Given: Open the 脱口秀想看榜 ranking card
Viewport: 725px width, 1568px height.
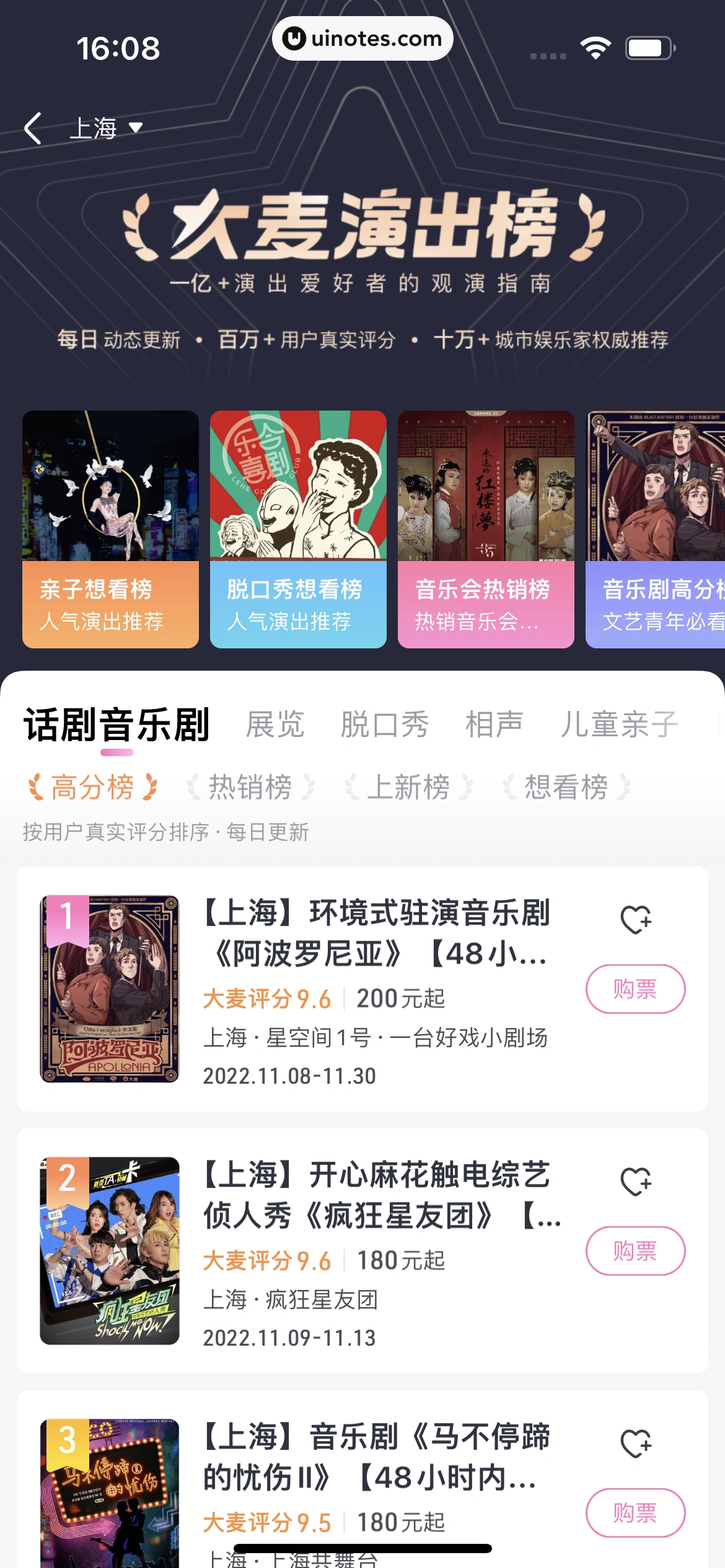Looking at the screenshot, I should 298,529.
